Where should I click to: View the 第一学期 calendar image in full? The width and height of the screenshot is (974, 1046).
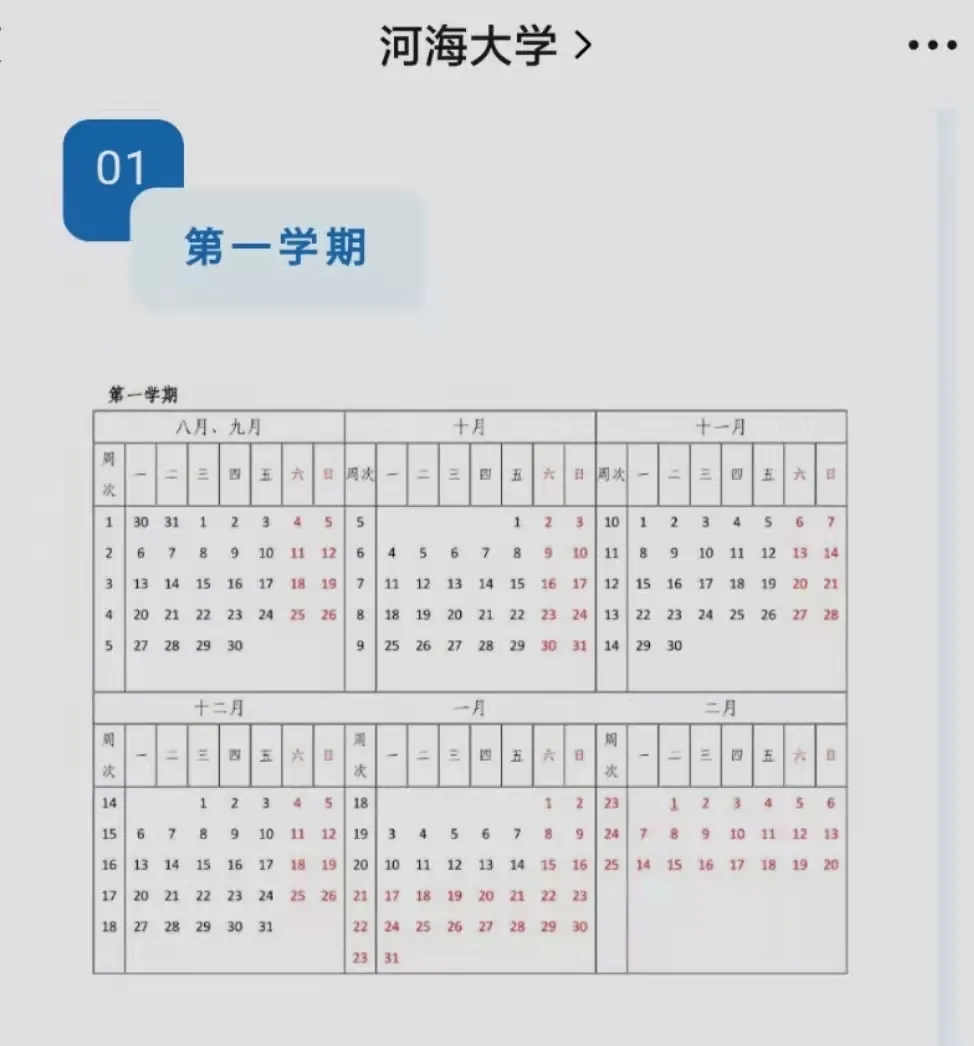pos(470,680)
